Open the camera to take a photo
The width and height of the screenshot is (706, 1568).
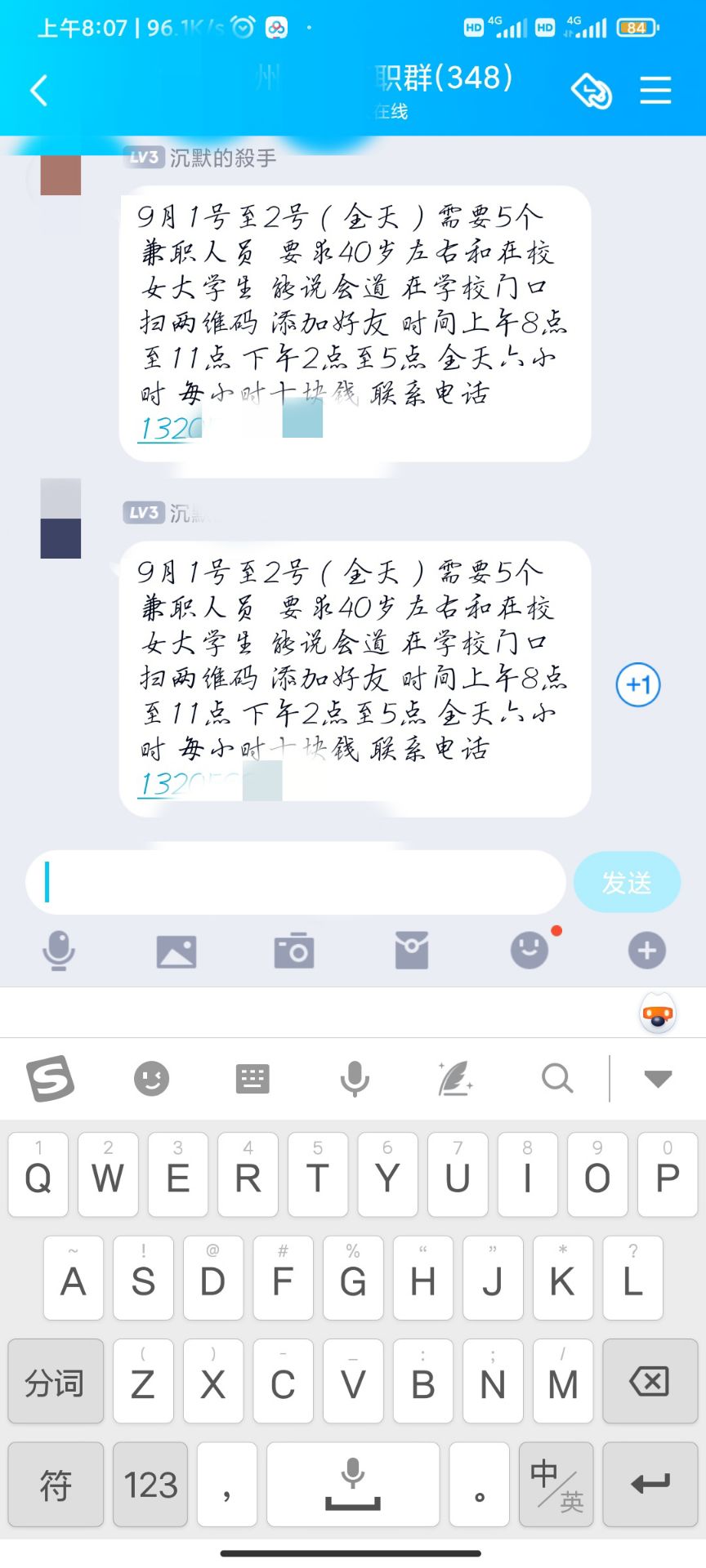(x=294, y=951)
